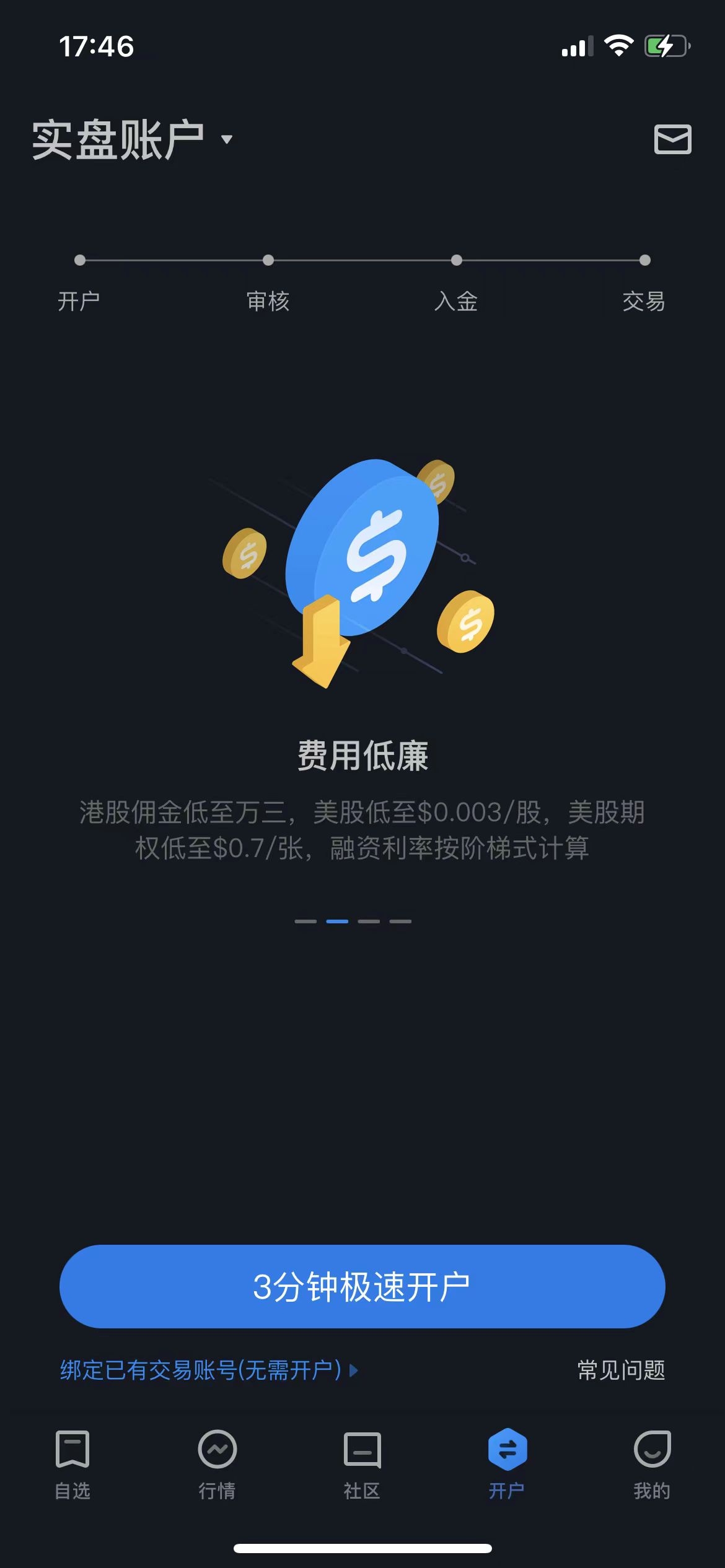This screenshot has width=725, height=1568.
Task: Select the second carousel indicator dot
Action: [336, 921]
